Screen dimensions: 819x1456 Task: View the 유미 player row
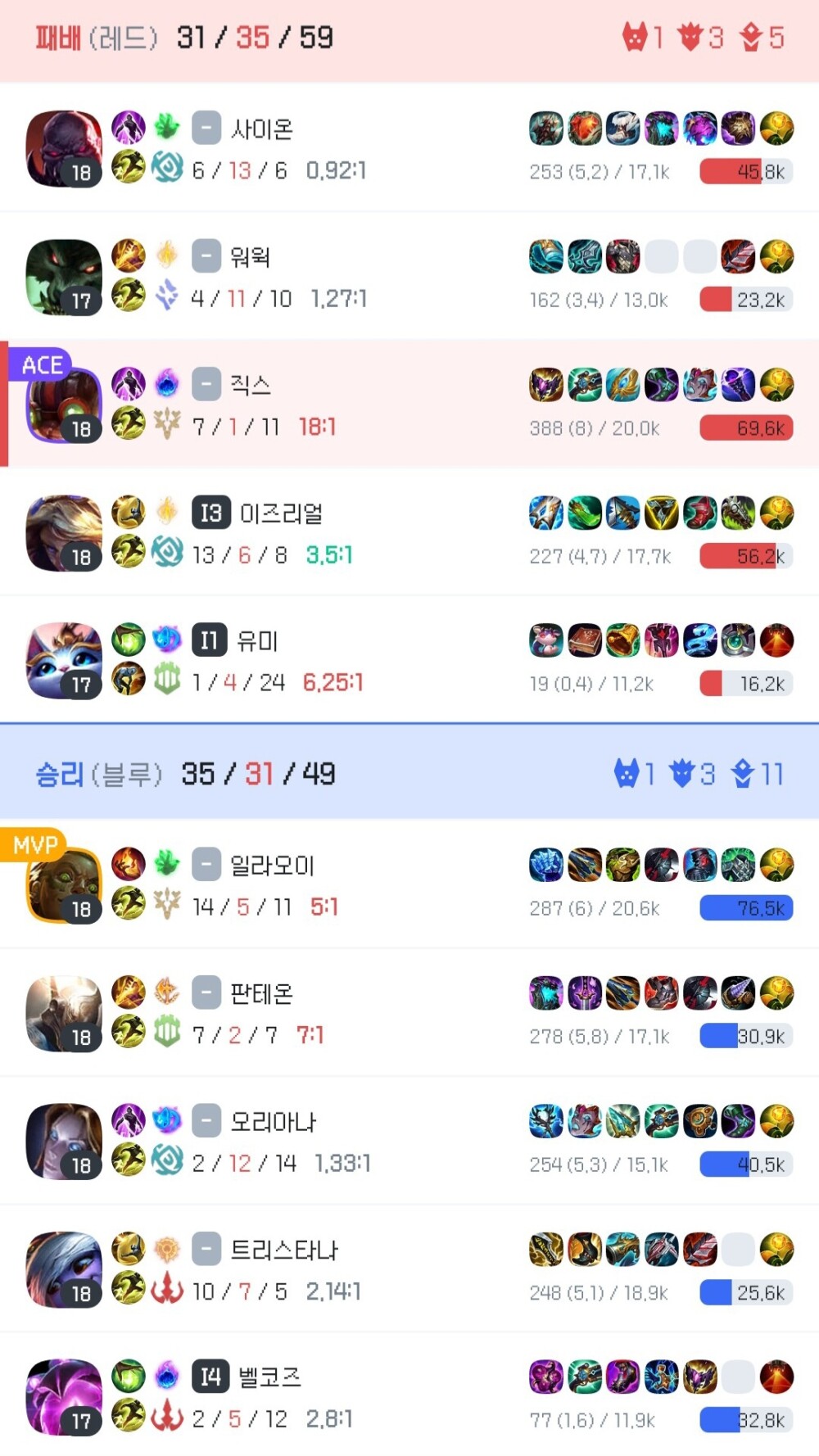pyautogui.click(x=409, y=660)
